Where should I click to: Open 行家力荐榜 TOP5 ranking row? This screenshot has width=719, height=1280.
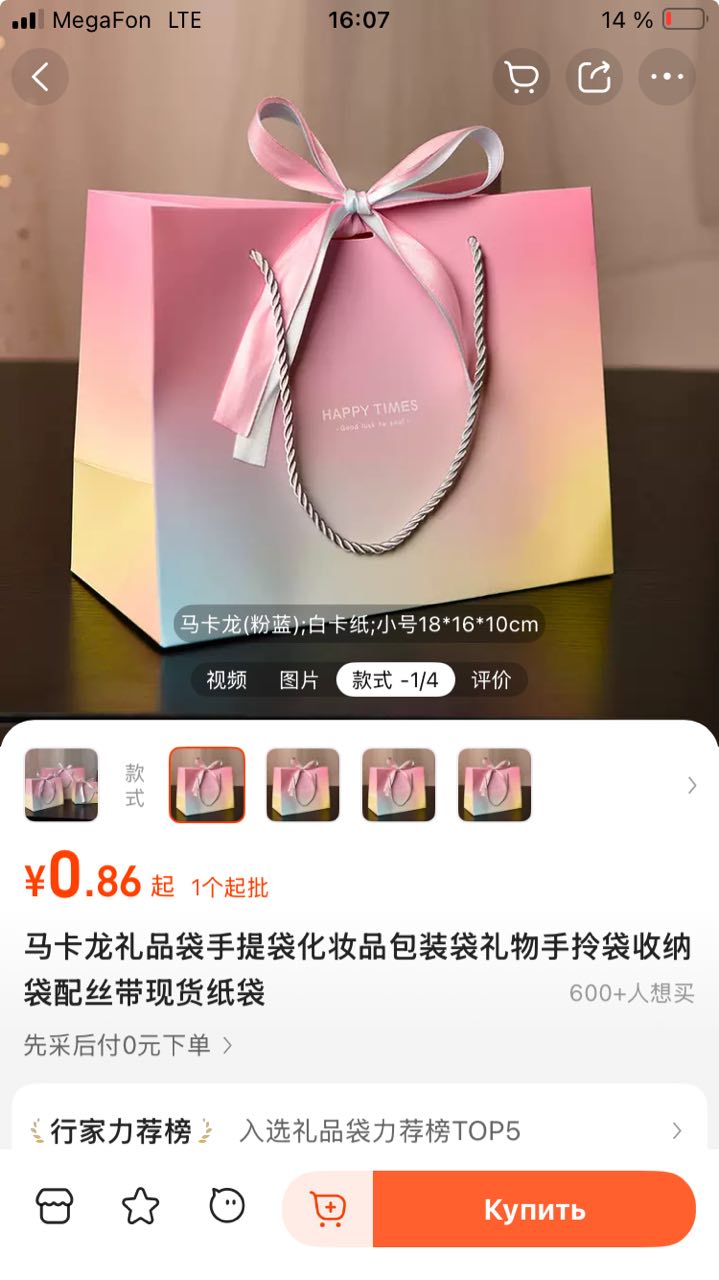[359, 1131]
